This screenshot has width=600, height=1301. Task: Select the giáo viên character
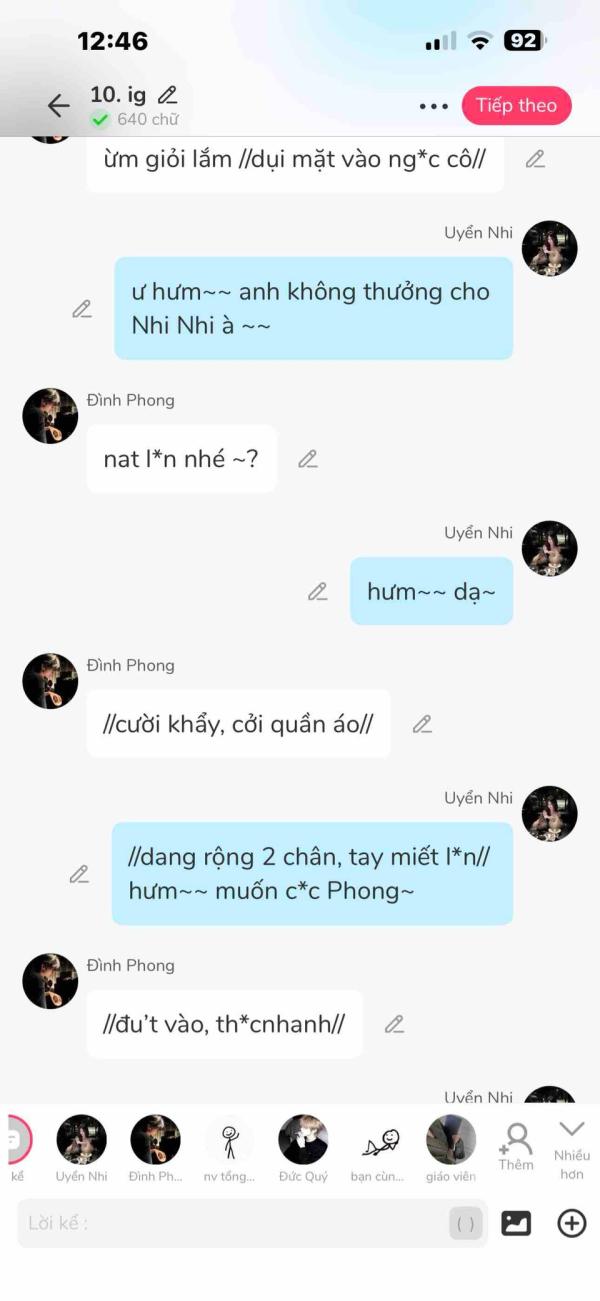pos(451,1141)
